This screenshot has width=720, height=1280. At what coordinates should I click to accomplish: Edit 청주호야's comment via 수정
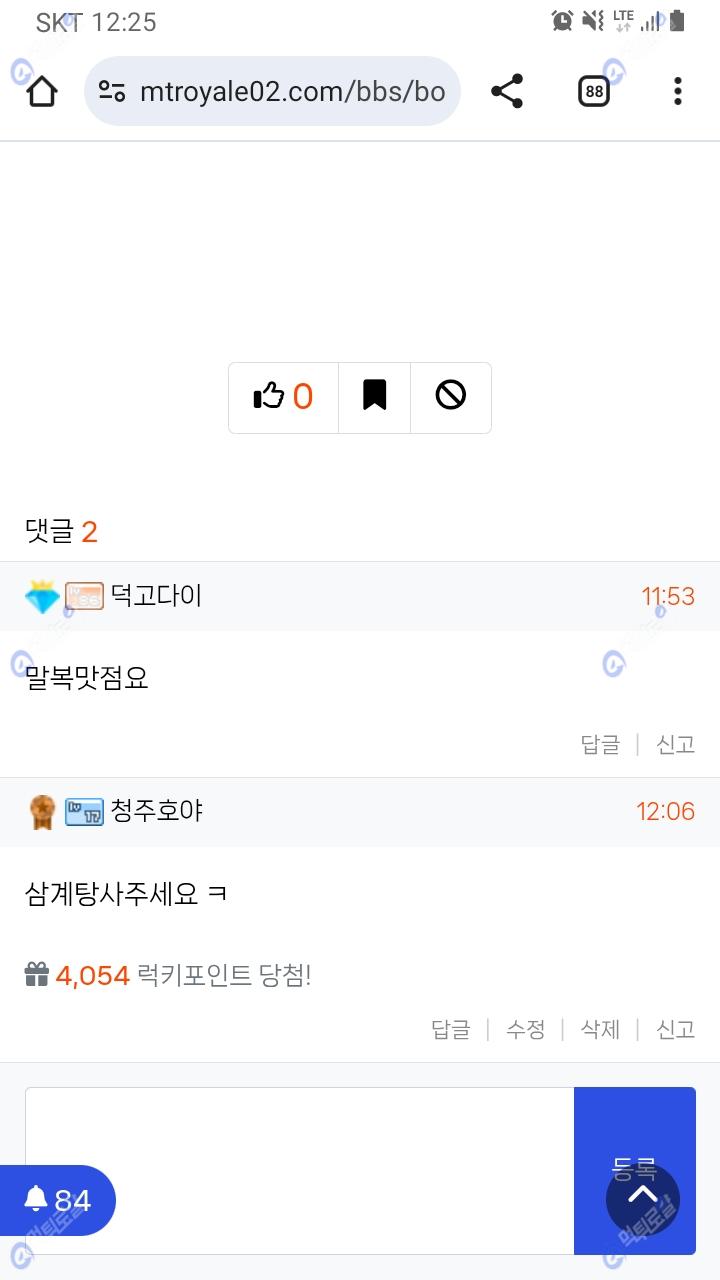pyautogui.click(x=526, y=1029)
